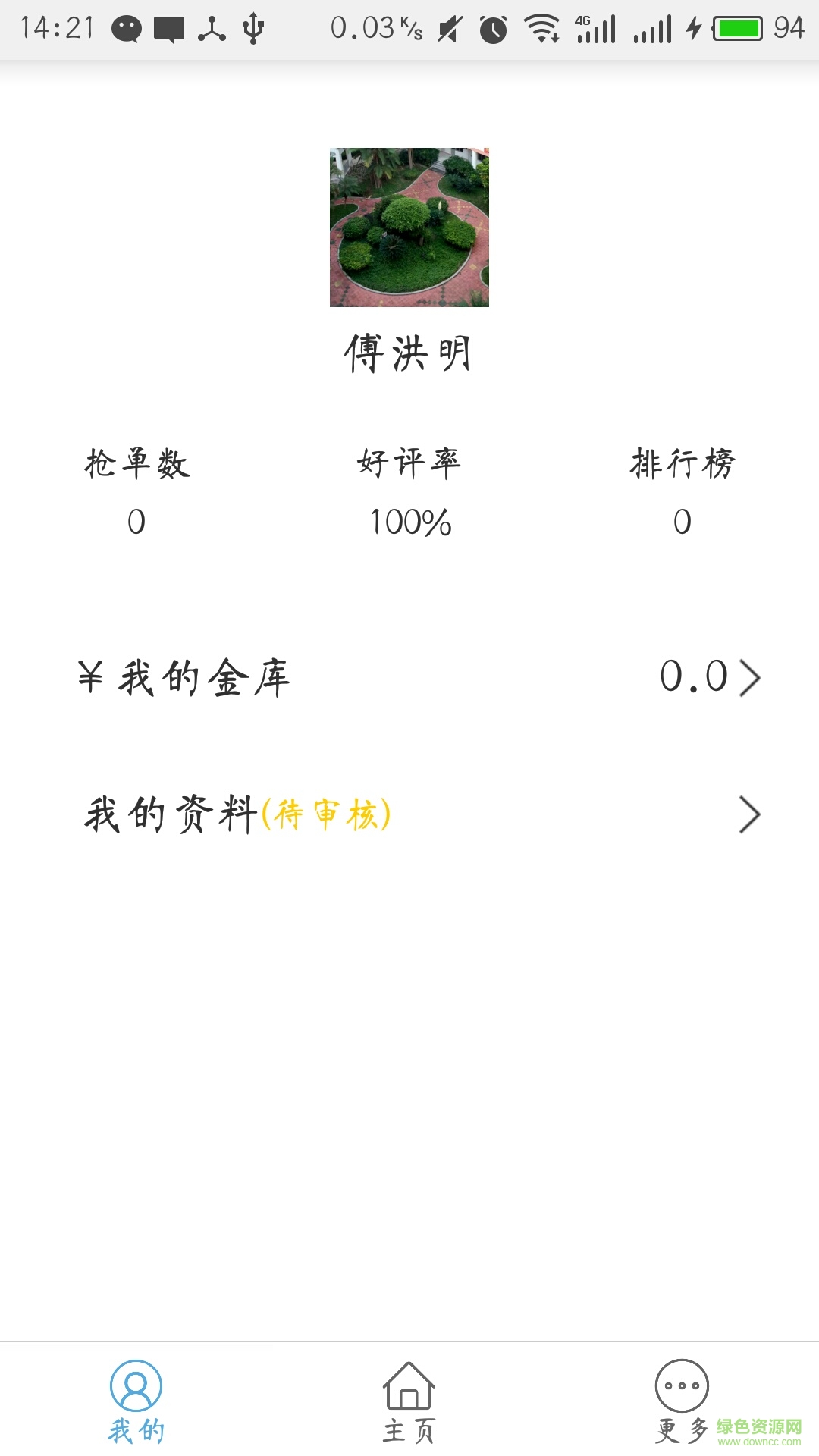Open the 我的金库 balance details
The width and height of the screenshot is (819, 1456).
409,677
